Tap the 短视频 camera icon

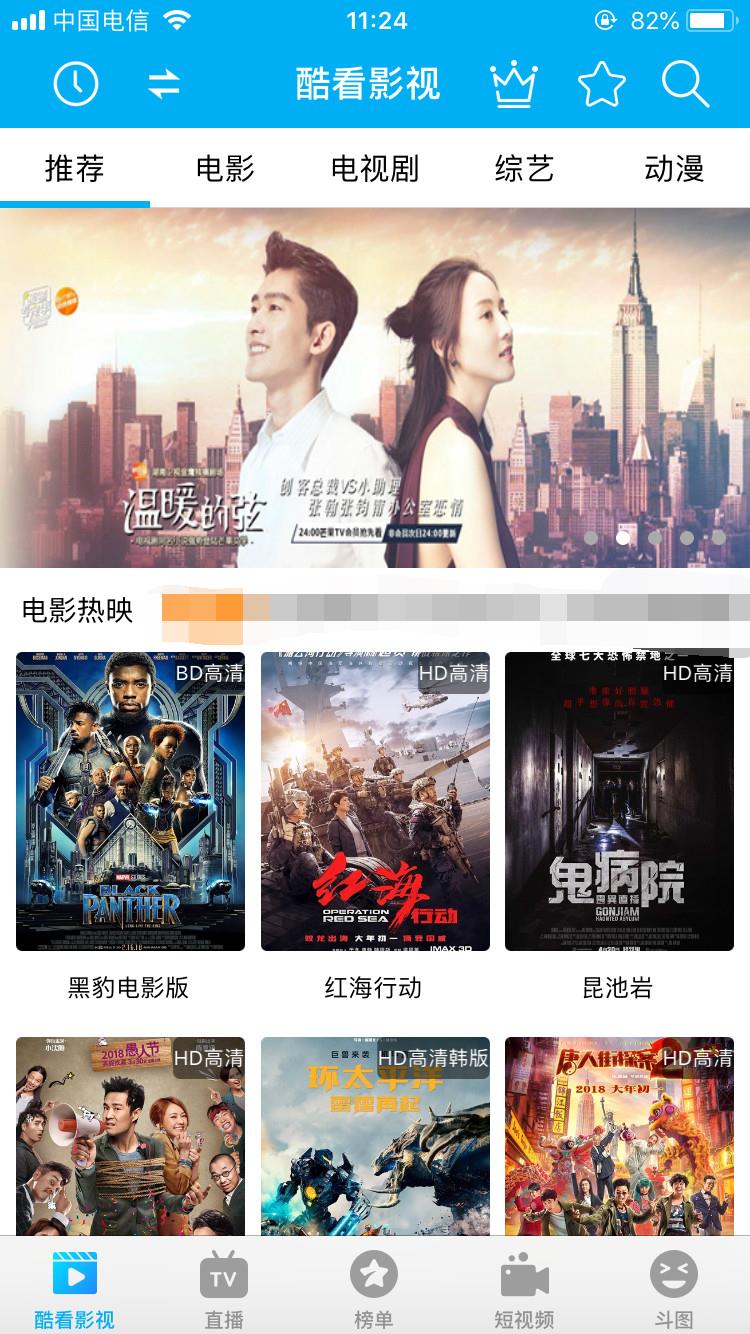click(x=525, y=1285)
